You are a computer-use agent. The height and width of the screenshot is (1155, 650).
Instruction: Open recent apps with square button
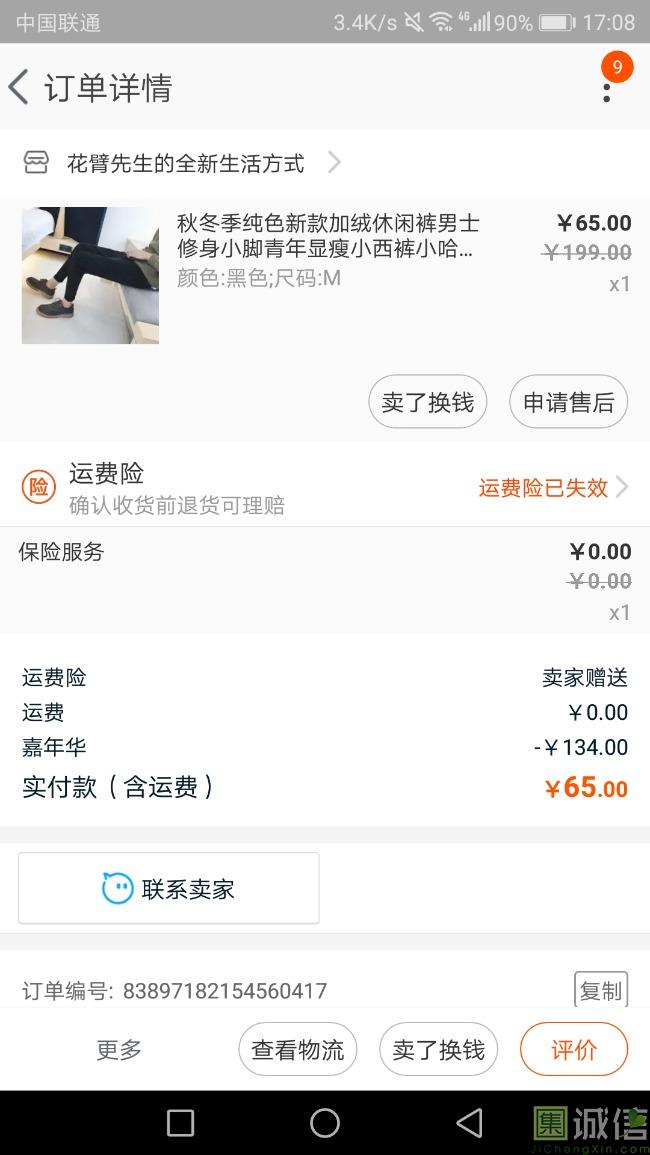(x=180, y=1123)
